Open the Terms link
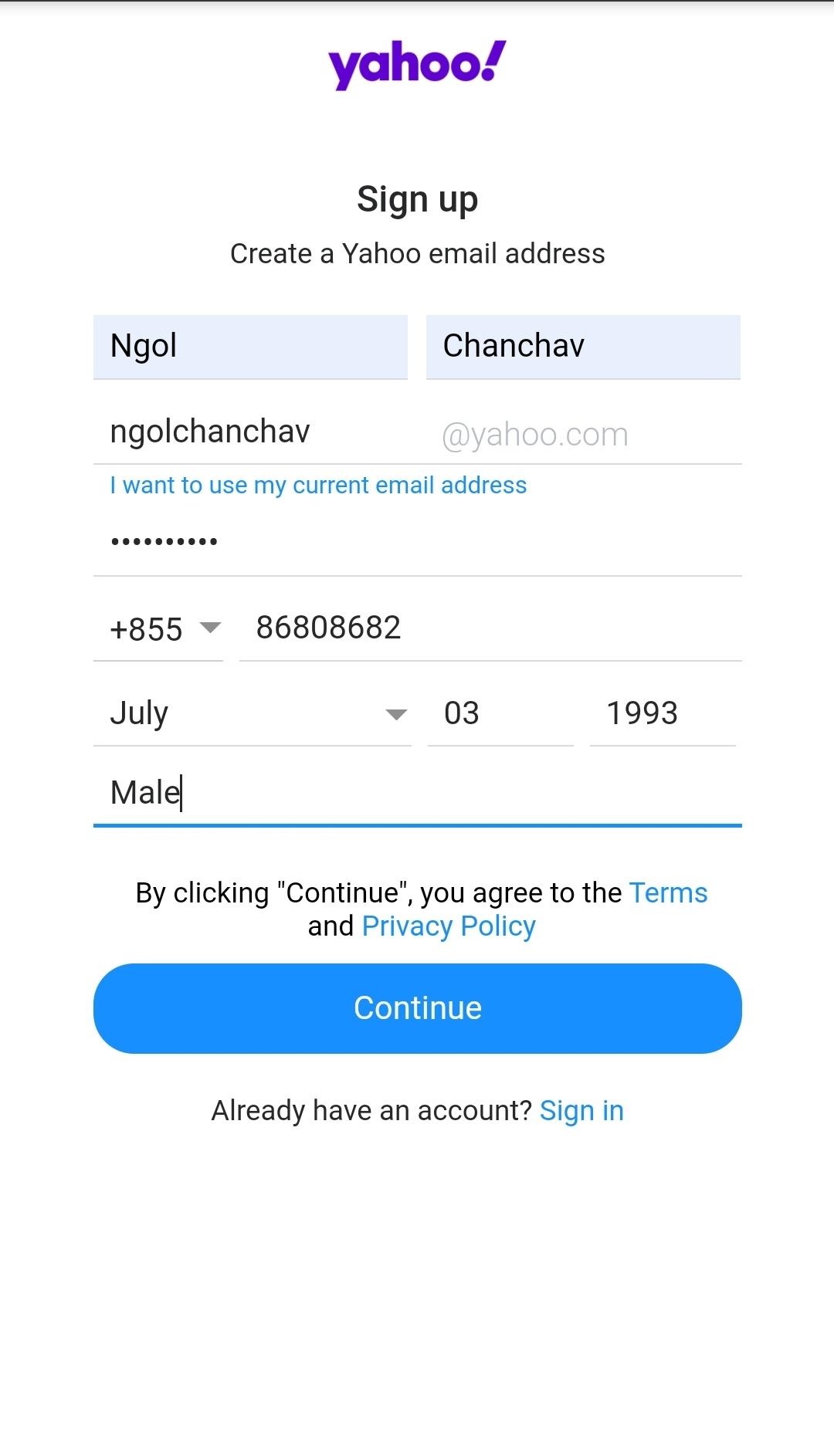The height and width of the screenshot is (1456, 834). coord(668,892)
